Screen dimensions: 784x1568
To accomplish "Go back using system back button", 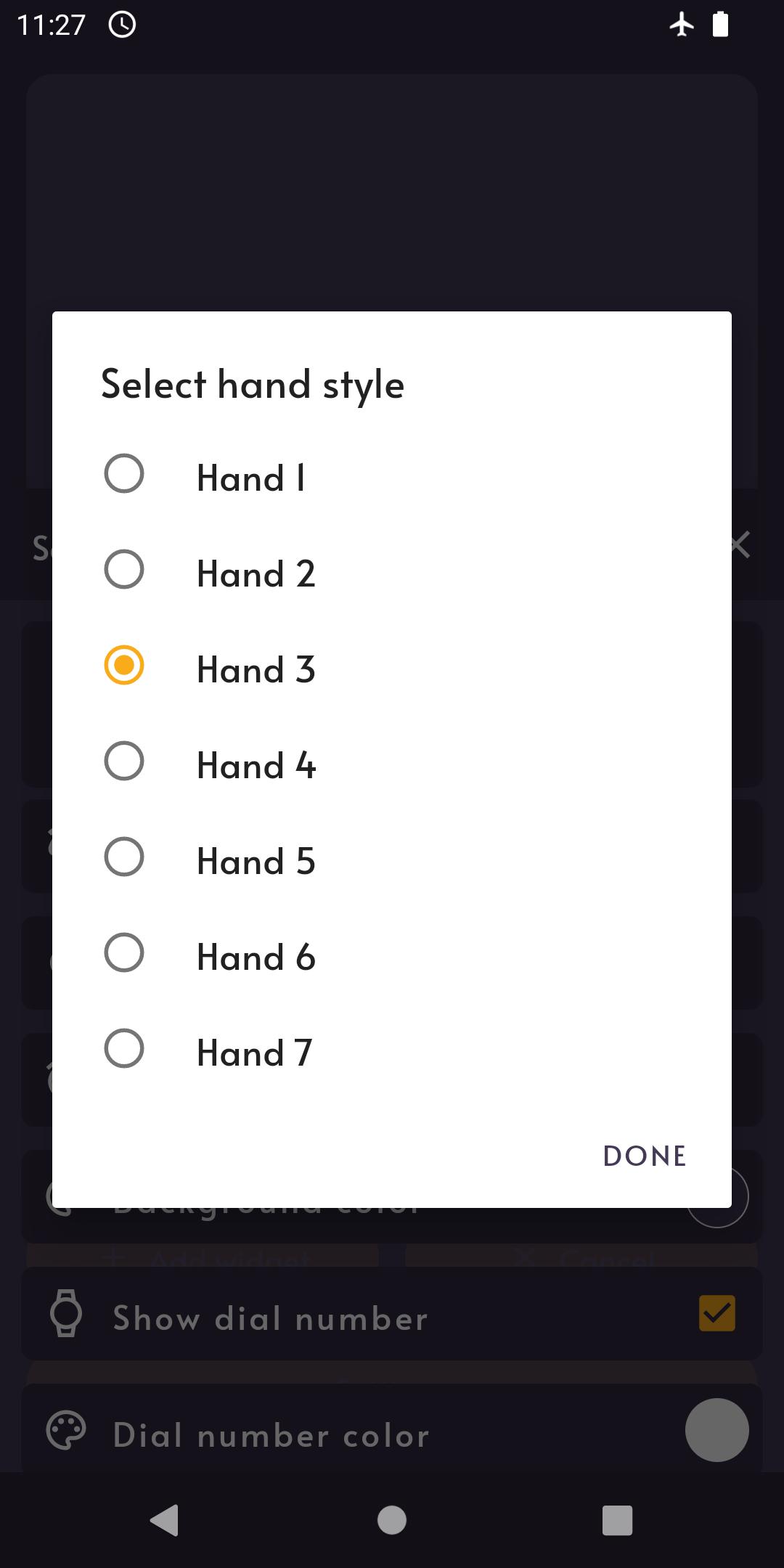I will pyautogui.click(x=165, y=1520).
